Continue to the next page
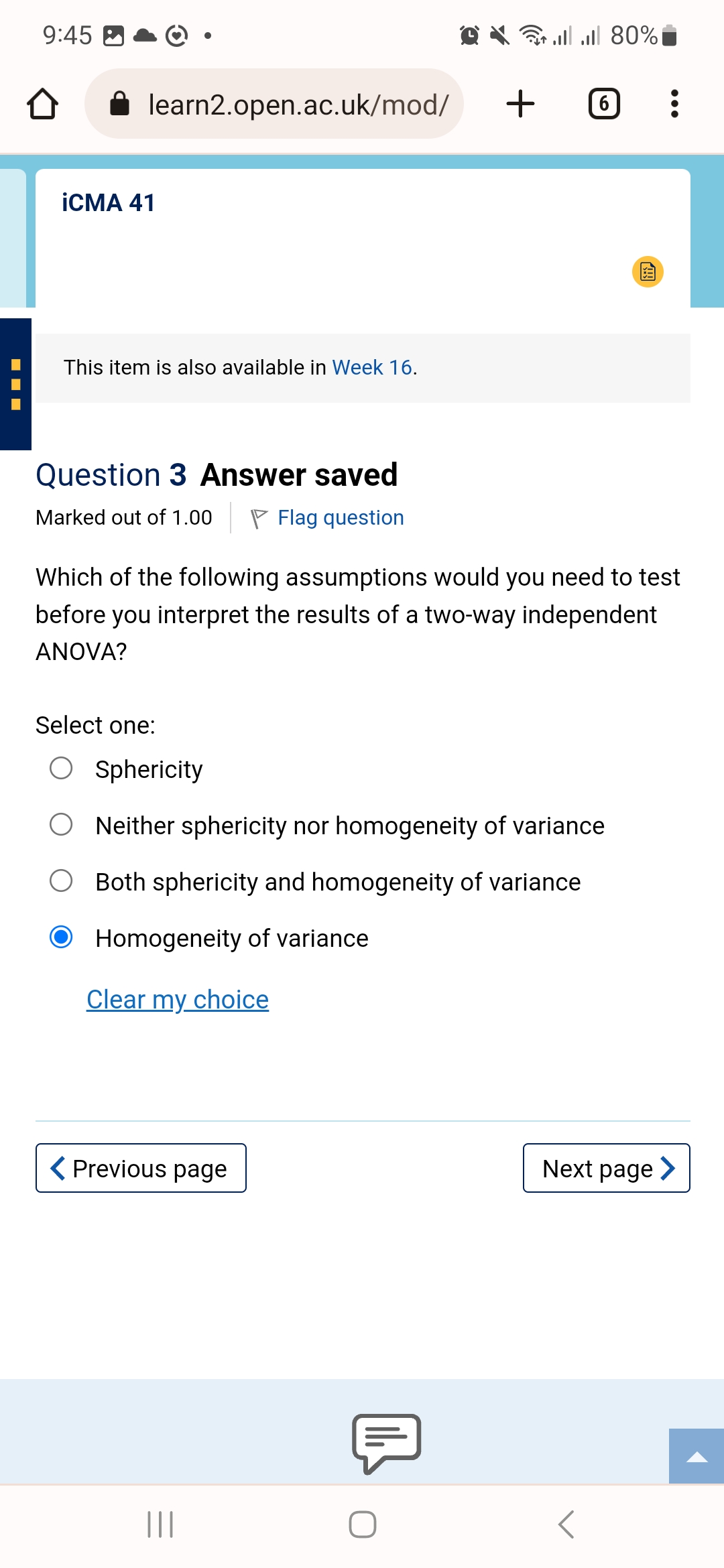Viewport: 724px width, 1568px height. [606, 1168]
